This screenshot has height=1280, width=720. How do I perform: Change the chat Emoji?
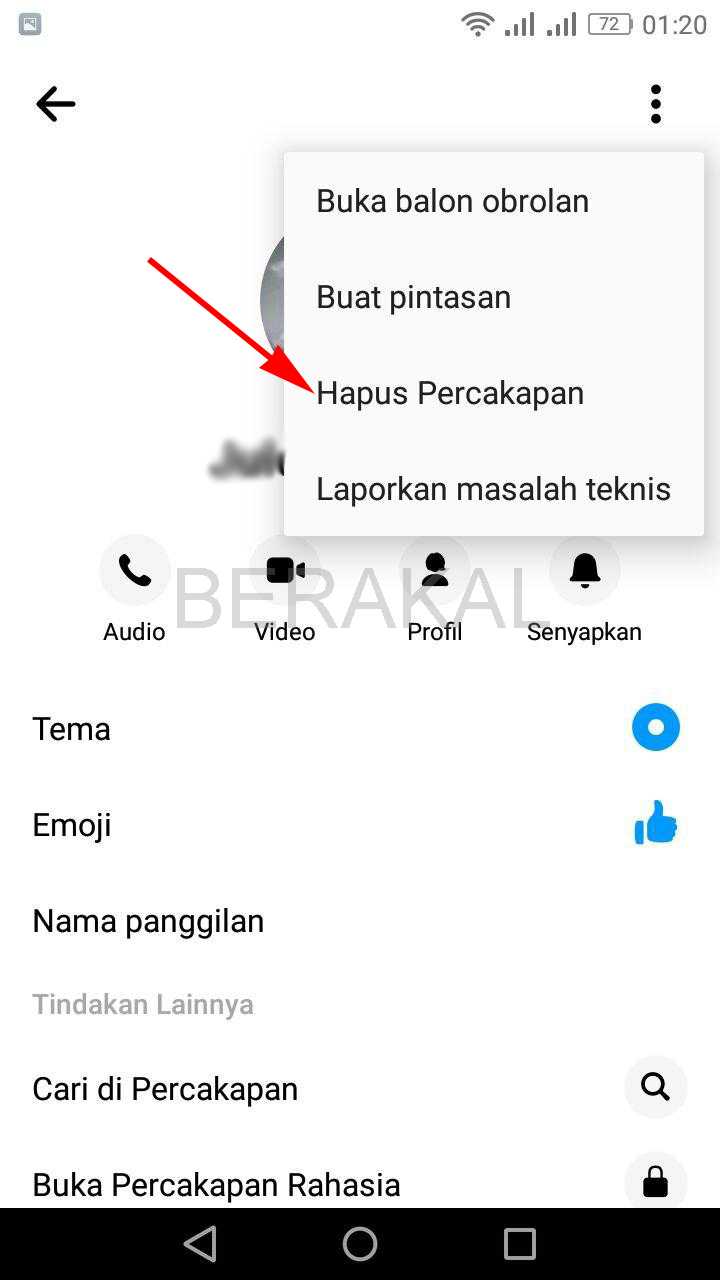pos(360,825)
